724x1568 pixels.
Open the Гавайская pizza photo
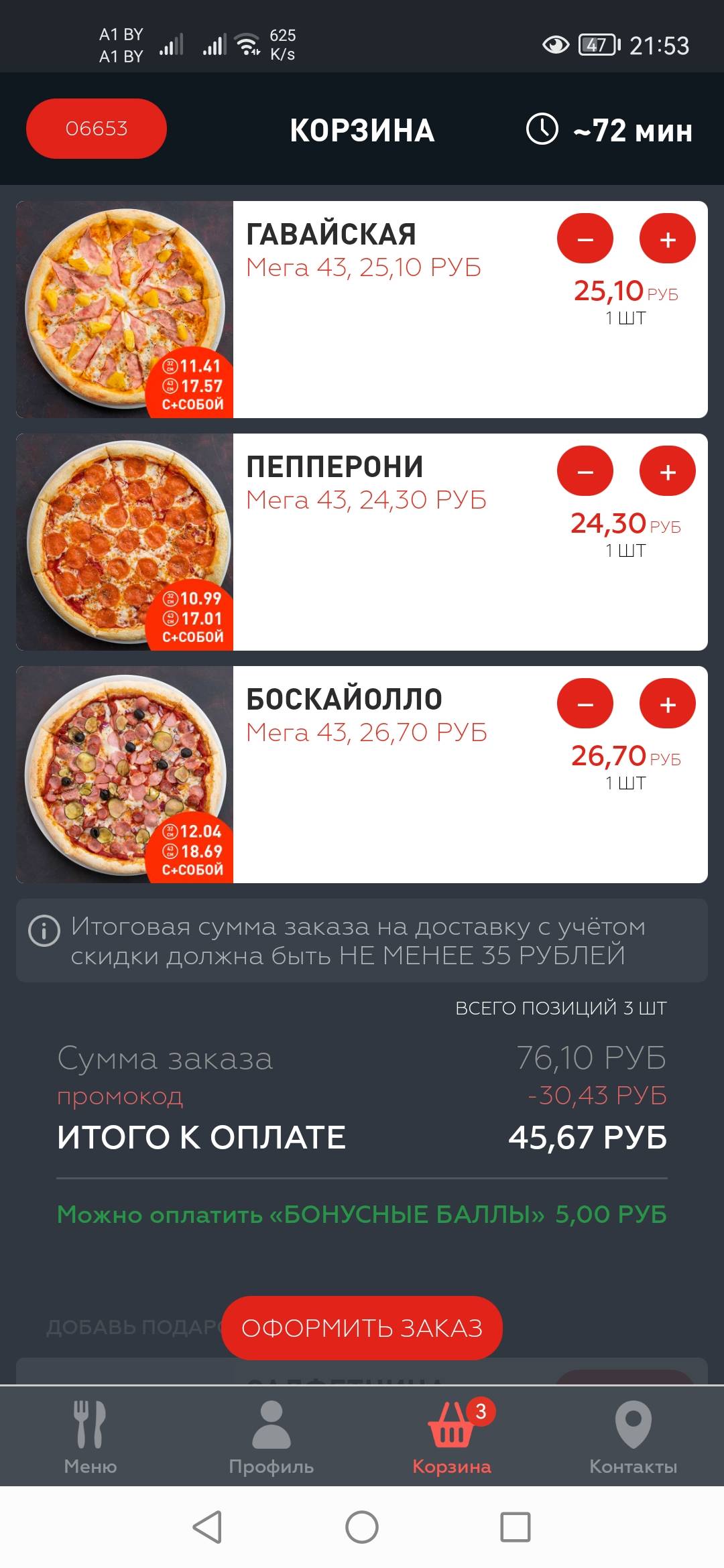[125, 310]
